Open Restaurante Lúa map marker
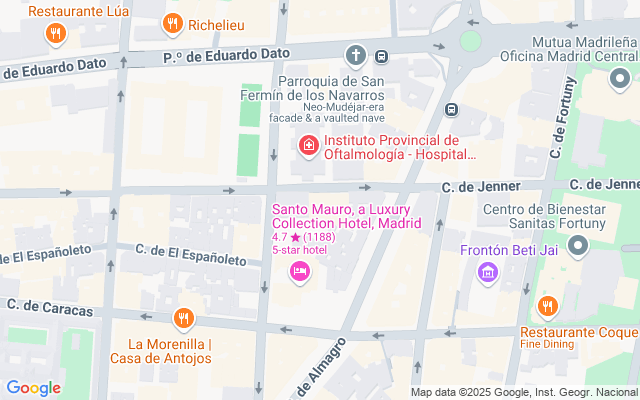 (x=56, y=34)
